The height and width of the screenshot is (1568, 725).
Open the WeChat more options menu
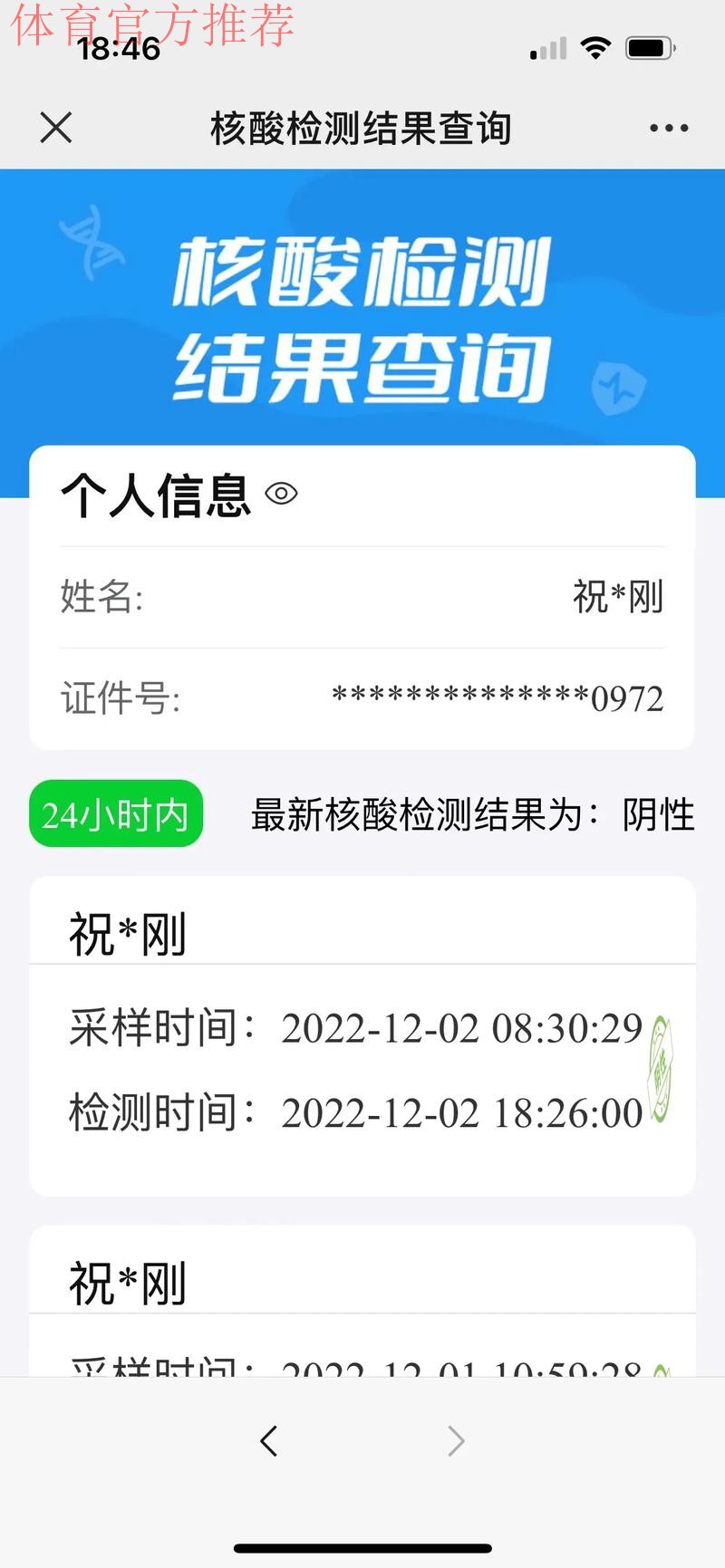tap(667, 127)
